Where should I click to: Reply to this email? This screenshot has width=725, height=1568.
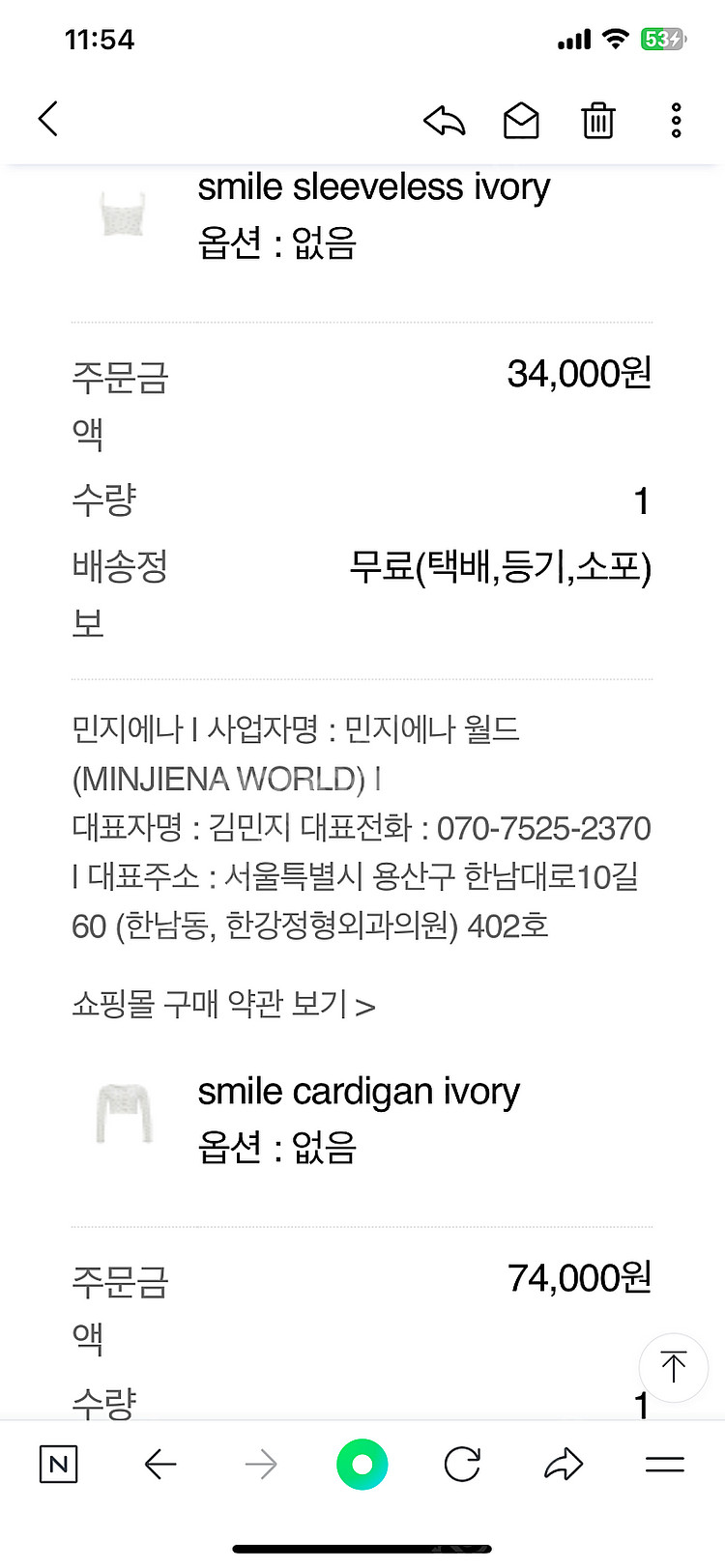coord(445,121)
